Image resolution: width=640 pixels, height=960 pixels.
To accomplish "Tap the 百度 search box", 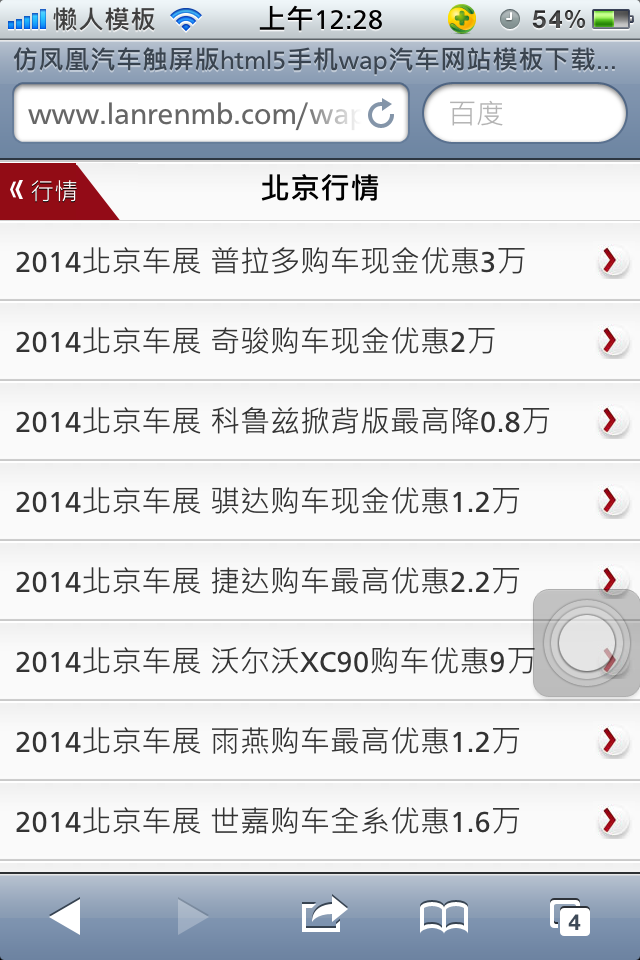I will click(525, 114).
